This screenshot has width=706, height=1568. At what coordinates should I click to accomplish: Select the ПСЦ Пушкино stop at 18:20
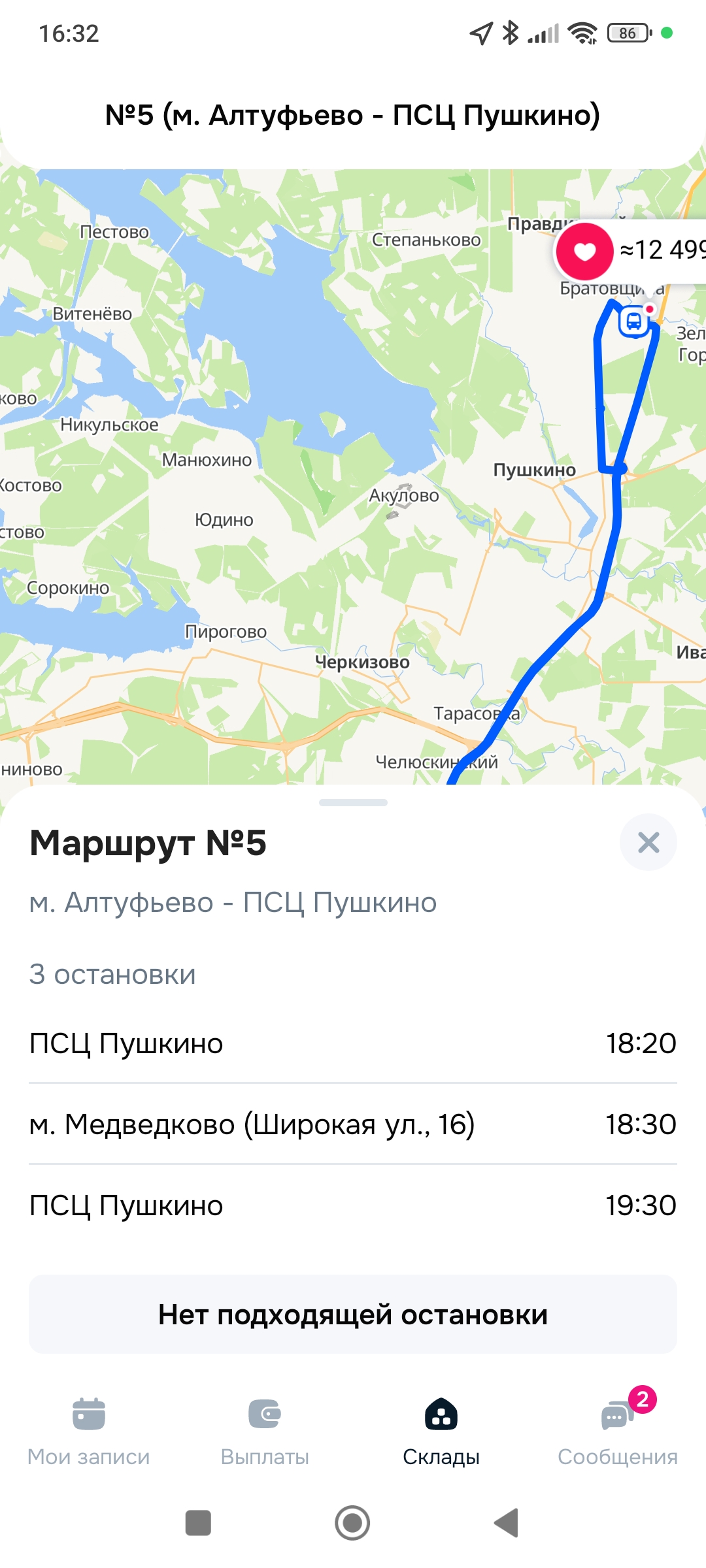[x=353, y=1043]
